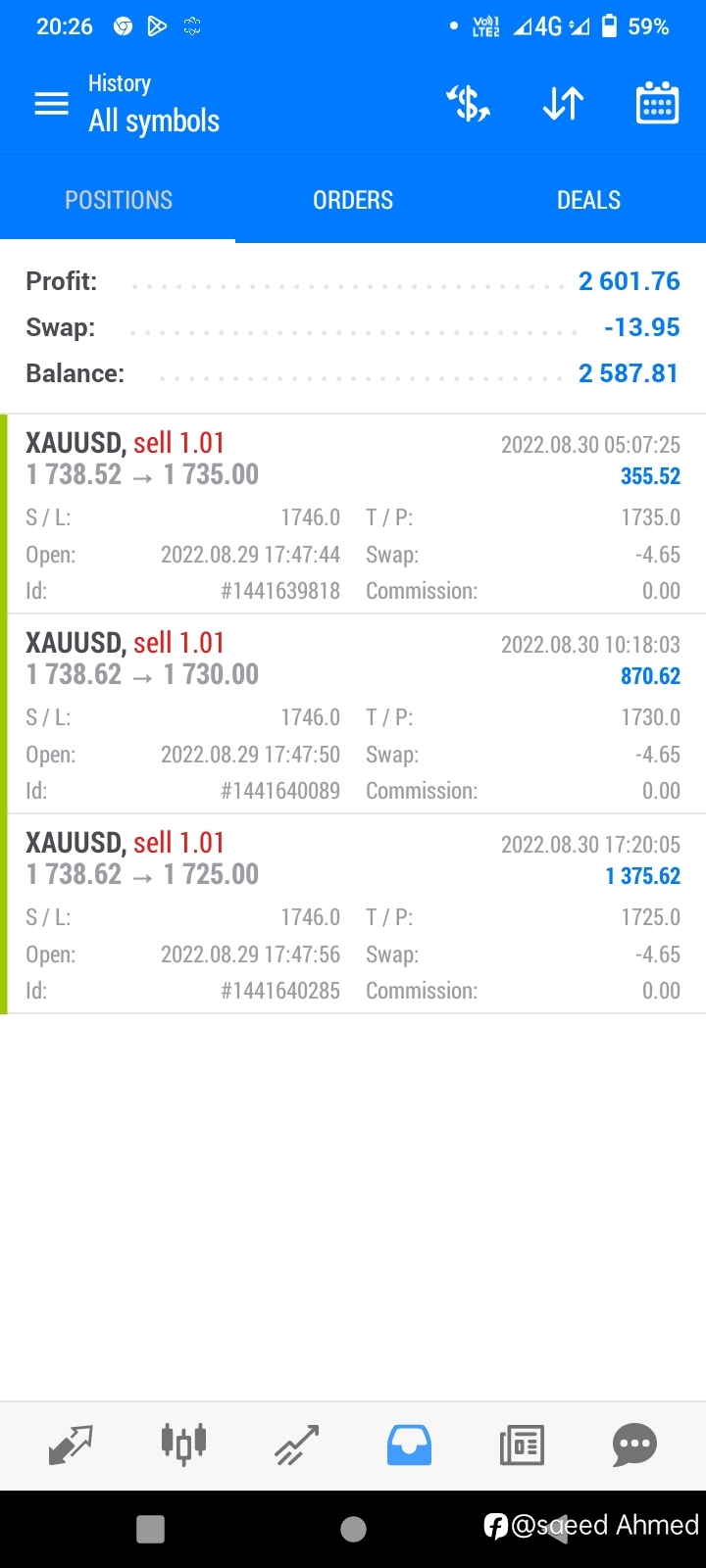Open the symbol filter dollar icon

click(x=469, y=104)
